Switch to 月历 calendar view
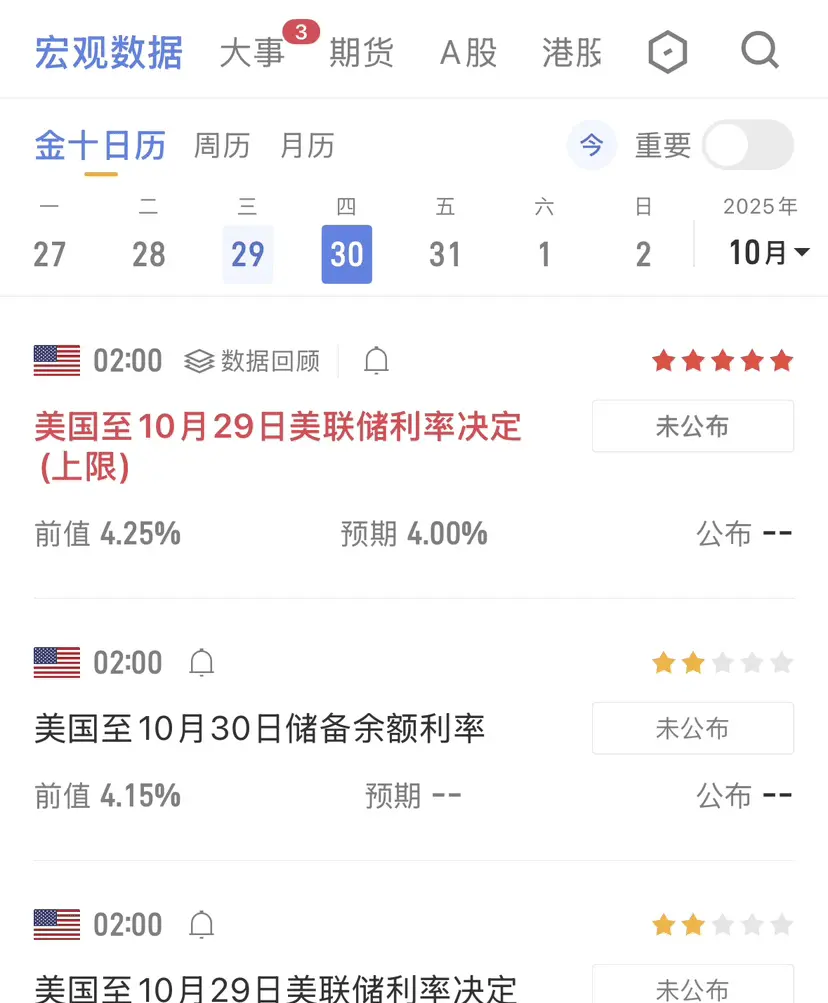Screen dimensions: 828x1003 point(307,146)
